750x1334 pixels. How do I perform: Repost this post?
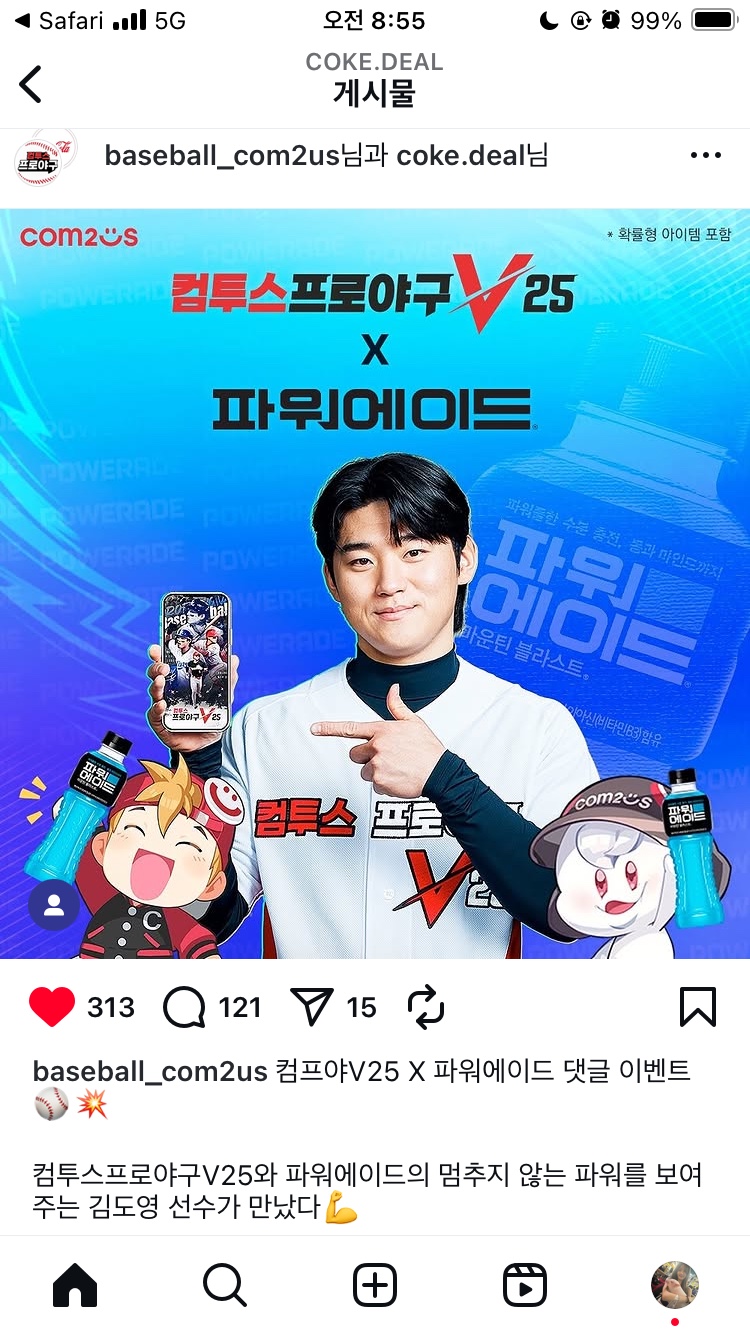click(x=426, y=1007)
